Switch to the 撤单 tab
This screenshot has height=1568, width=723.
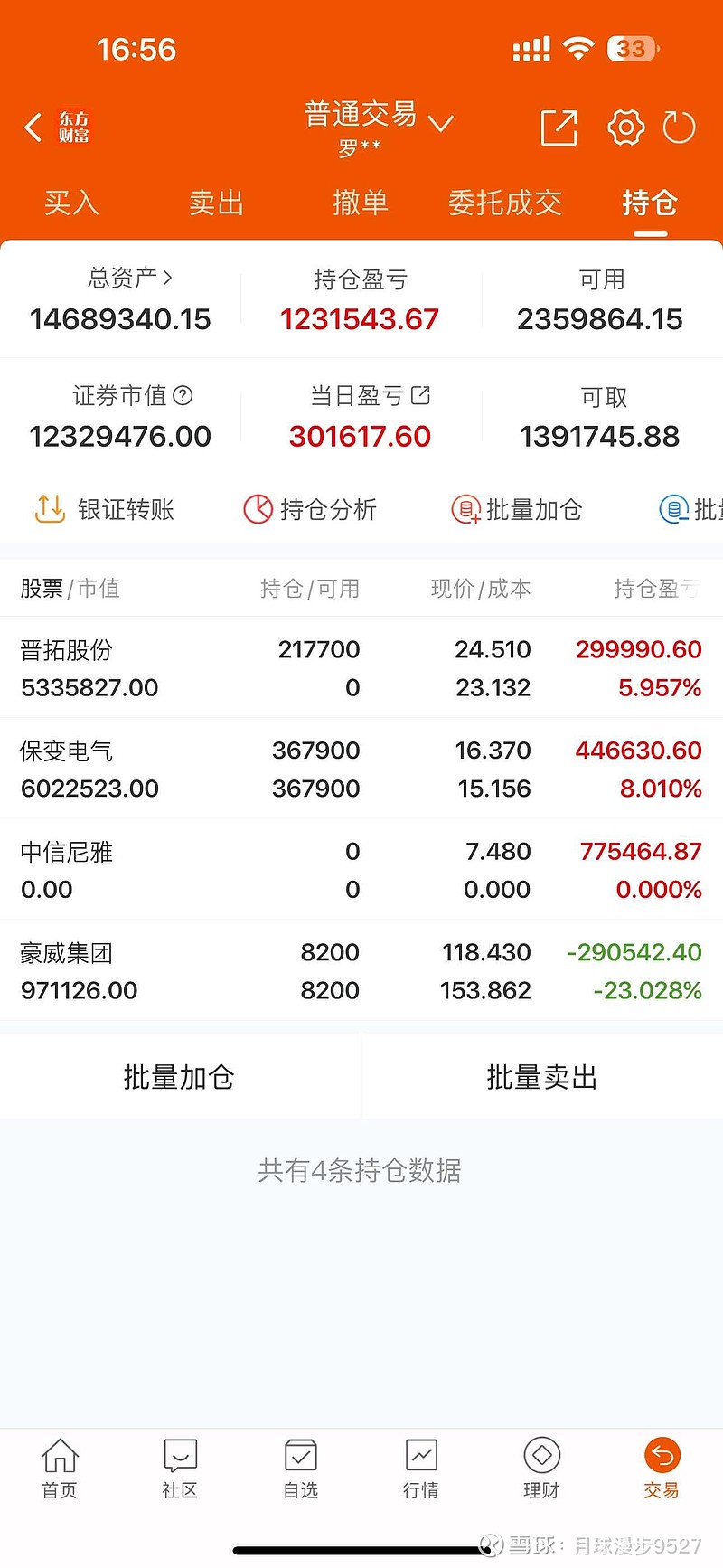(361, 203)
